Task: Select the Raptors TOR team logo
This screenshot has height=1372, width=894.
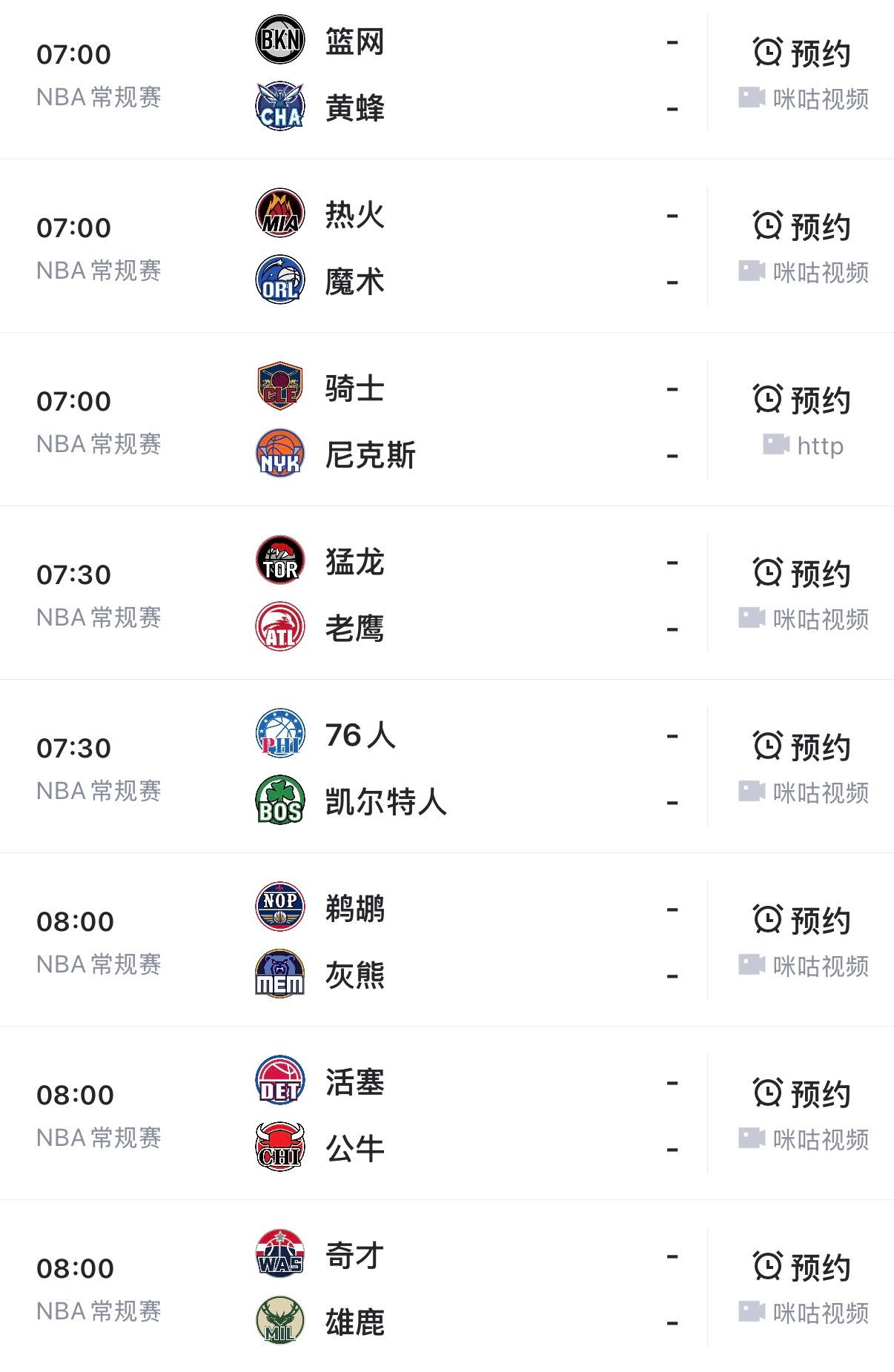Action: coord(279,562)
